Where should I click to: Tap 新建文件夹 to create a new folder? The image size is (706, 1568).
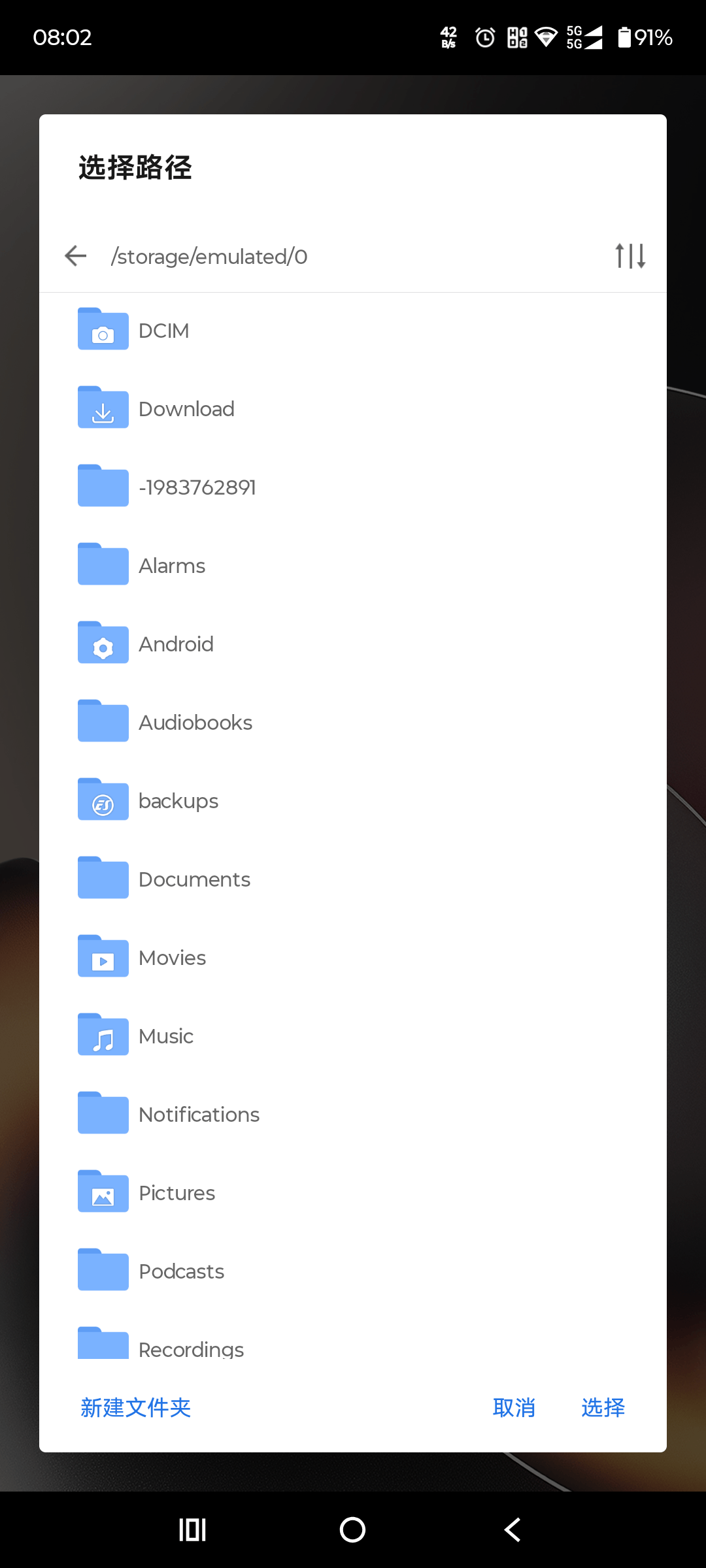click(136, 1407)
